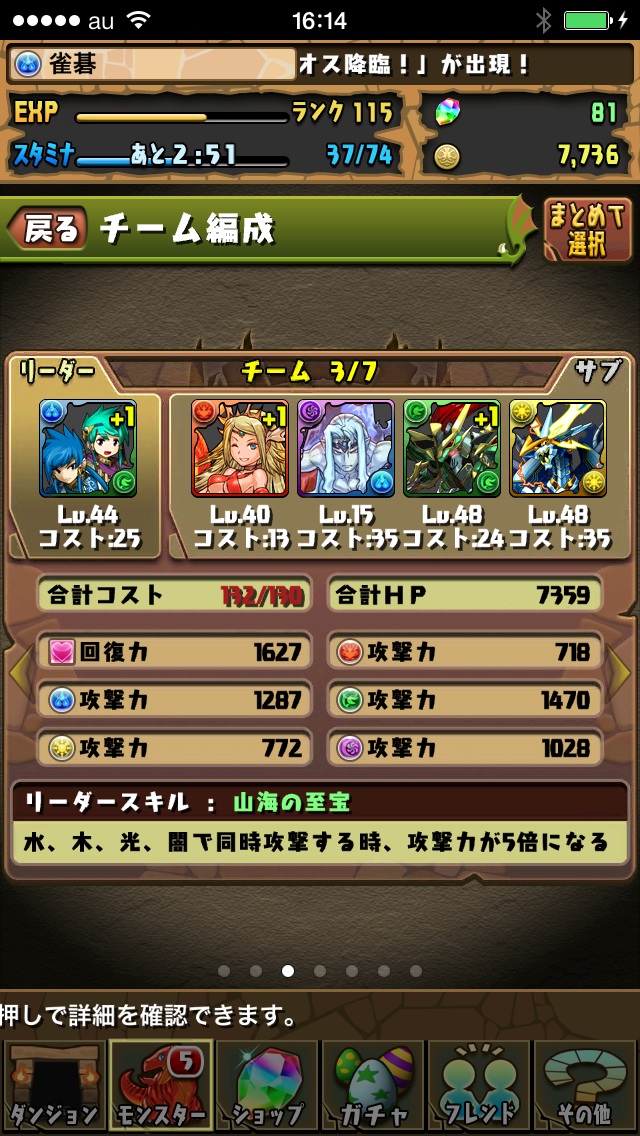Go to the ショップ tab
This screenshot has width=640, height=1136.
pos(267,1087)
